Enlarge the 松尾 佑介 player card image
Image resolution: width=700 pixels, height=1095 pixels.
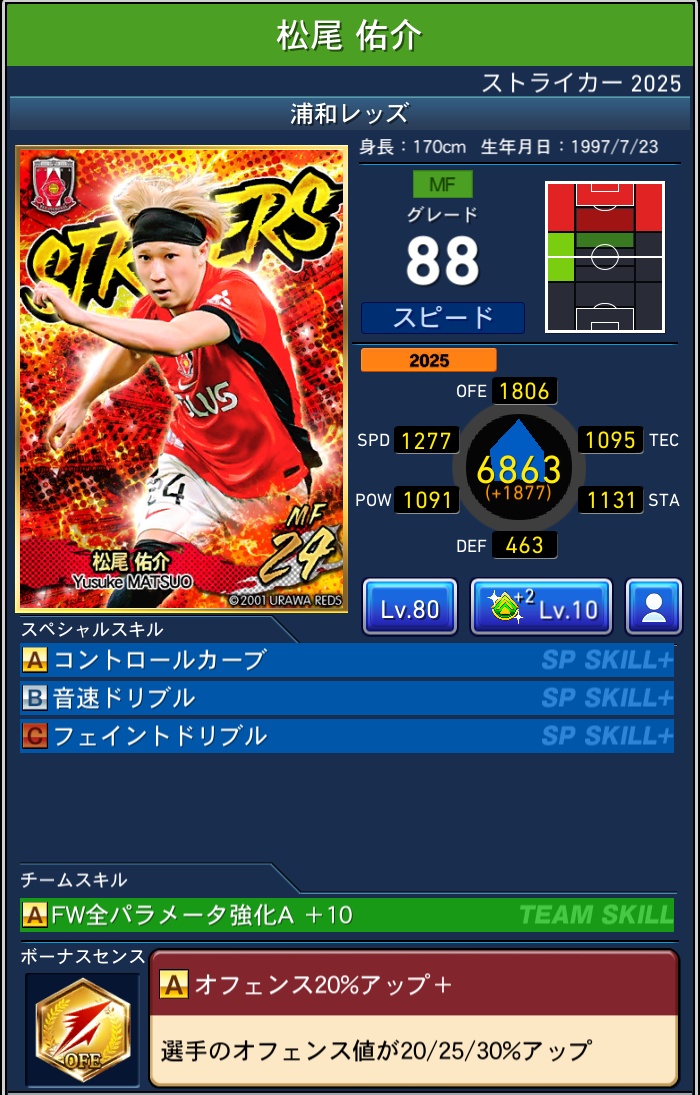[181, 379]
